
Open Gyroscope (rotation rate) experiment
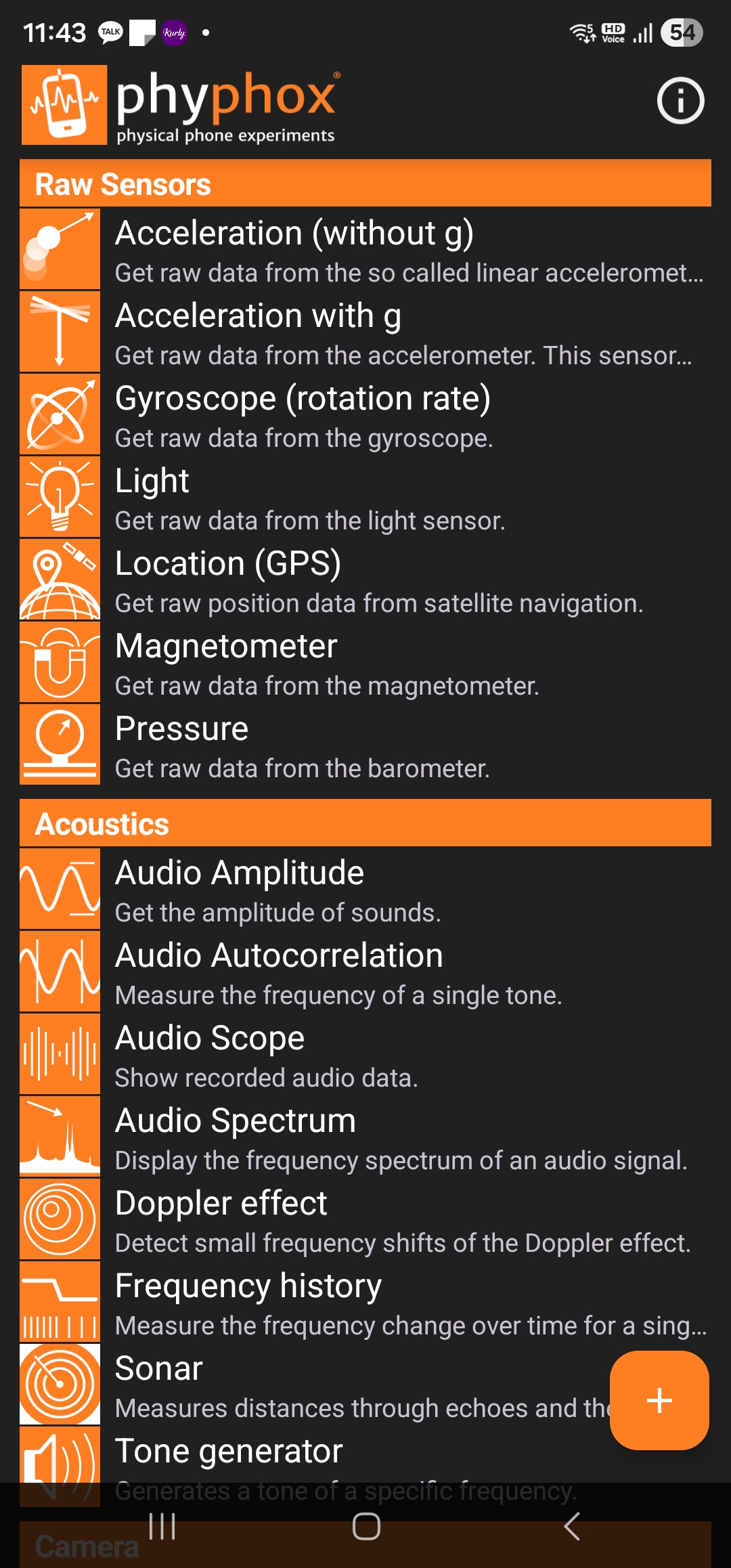[x=365, y=415]
